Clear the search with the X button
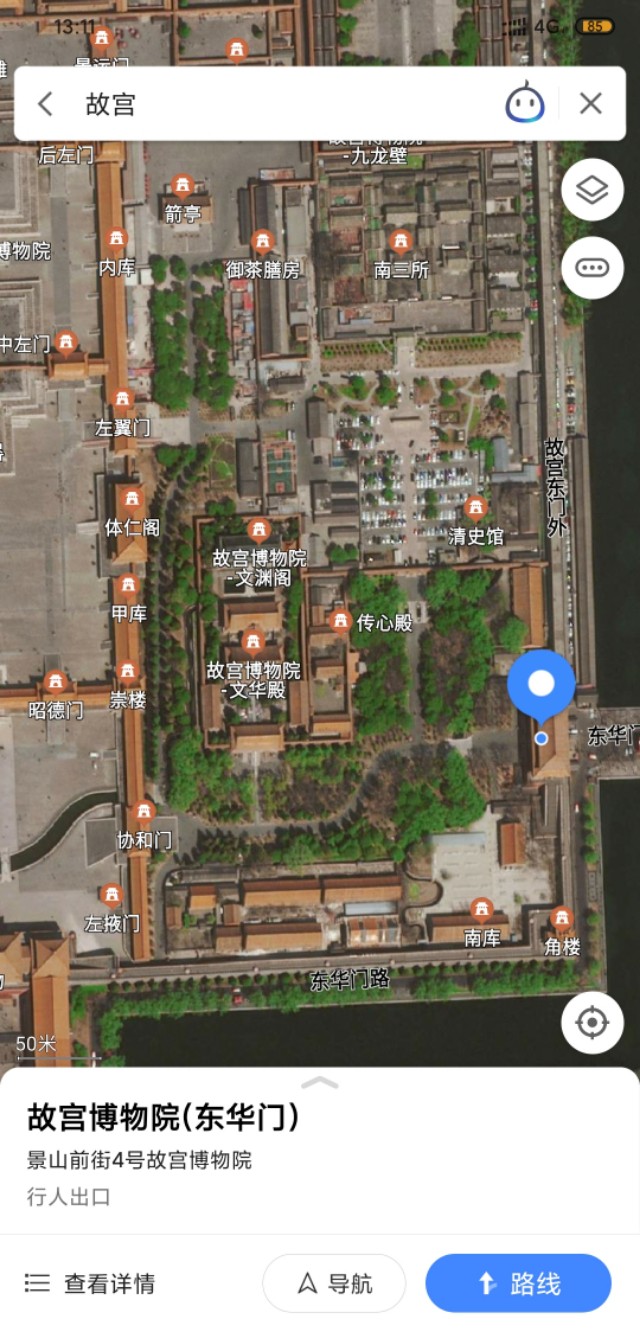 [591, 103]
